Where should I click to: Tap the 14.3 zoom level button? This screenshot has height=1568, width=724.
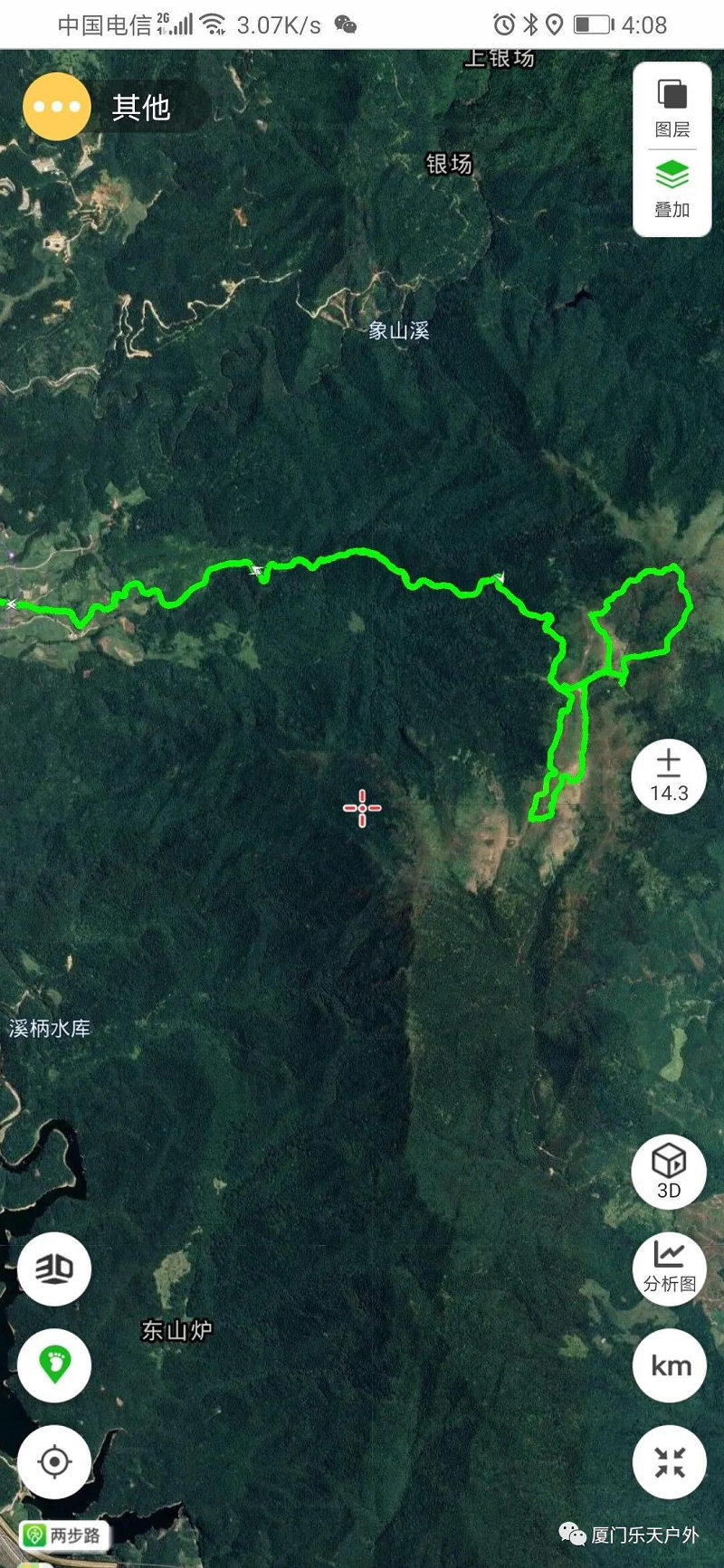[x=669, y=776]
